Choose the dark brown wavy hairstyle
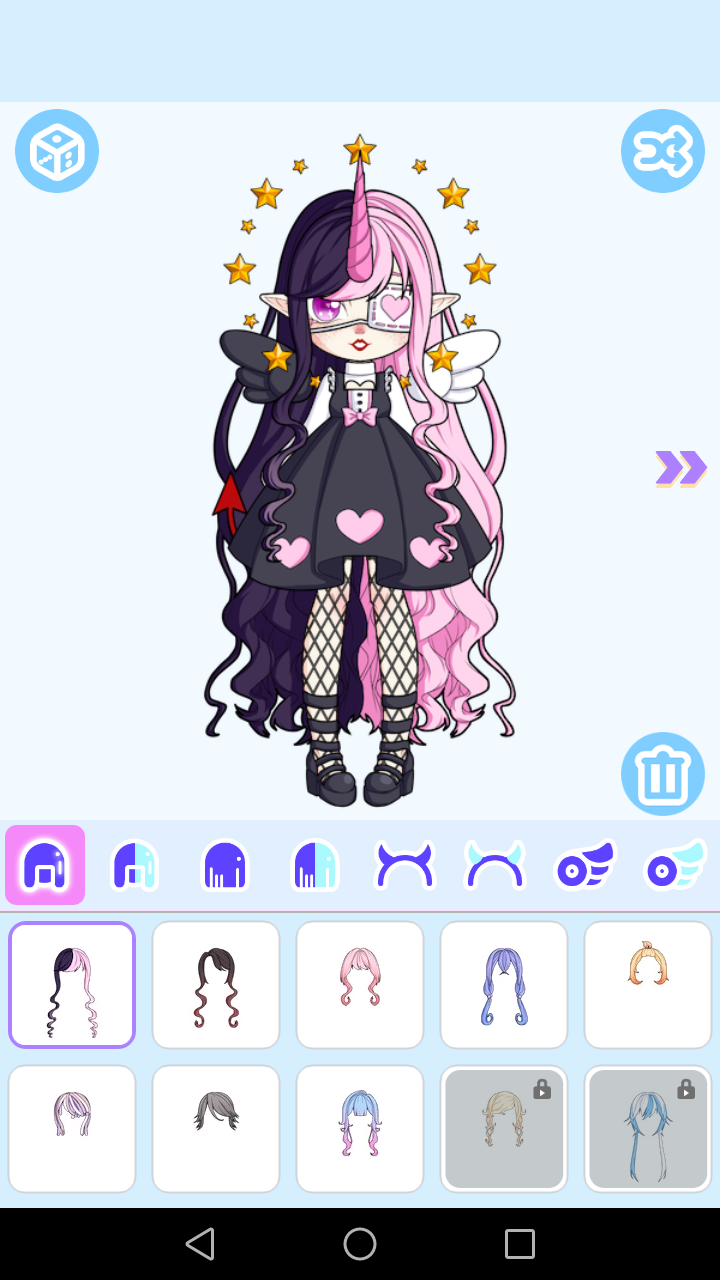 click(x=216, y=985)
